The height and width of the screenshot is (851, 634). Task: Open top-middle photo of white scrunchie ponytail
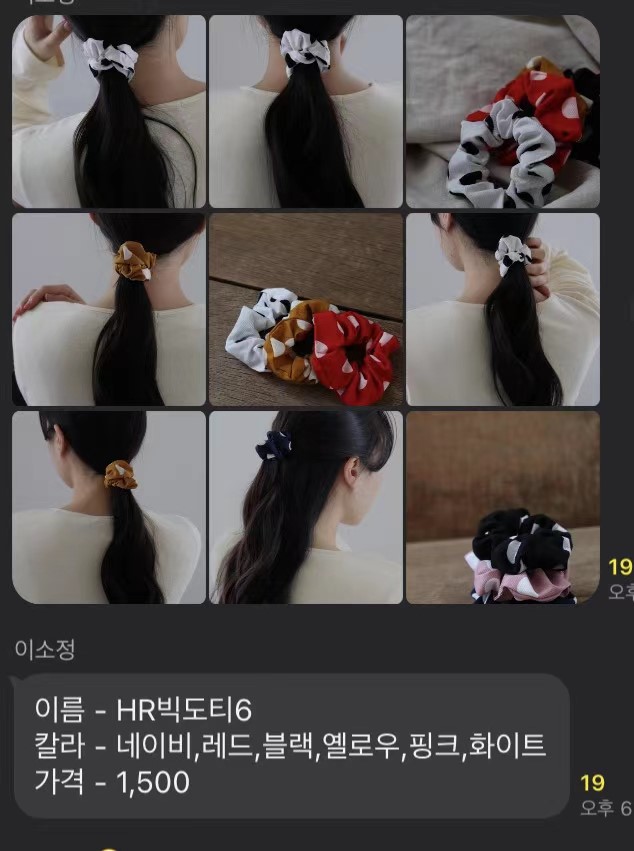(x=305, y=111)
